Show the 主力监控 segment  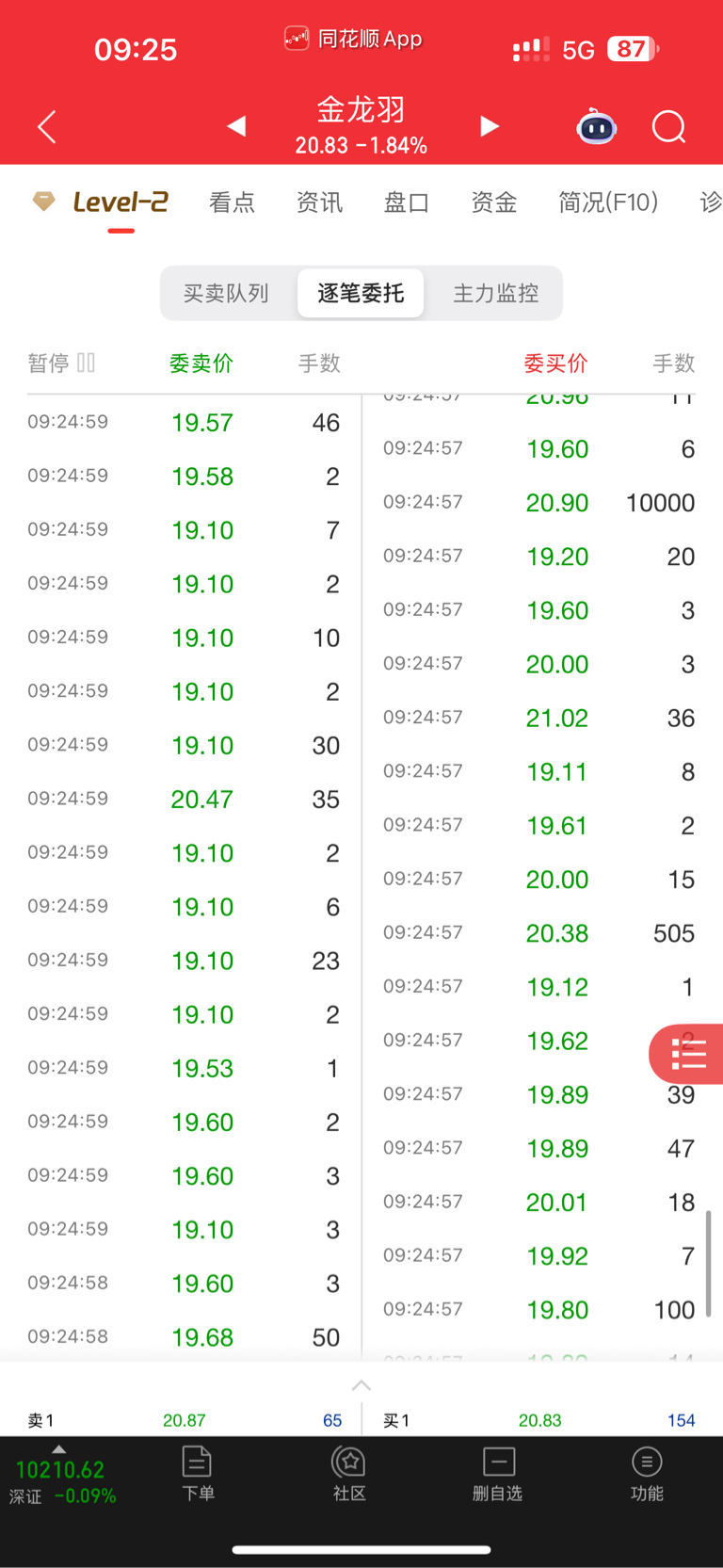[495, 293]
